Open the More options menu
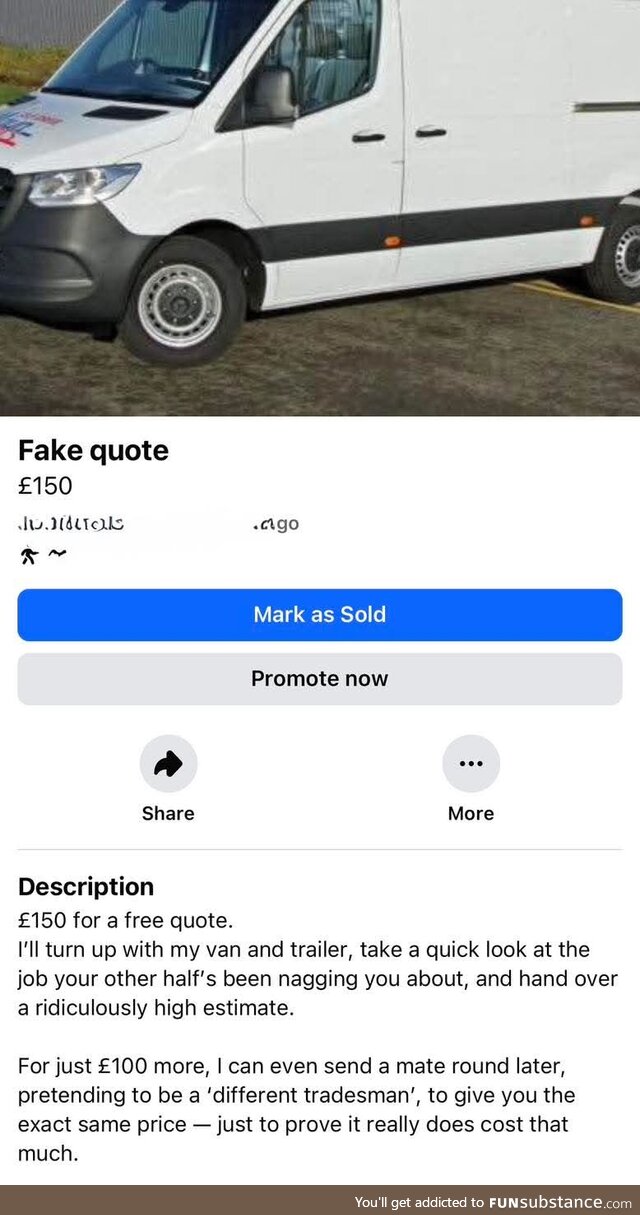 (471, 765)
